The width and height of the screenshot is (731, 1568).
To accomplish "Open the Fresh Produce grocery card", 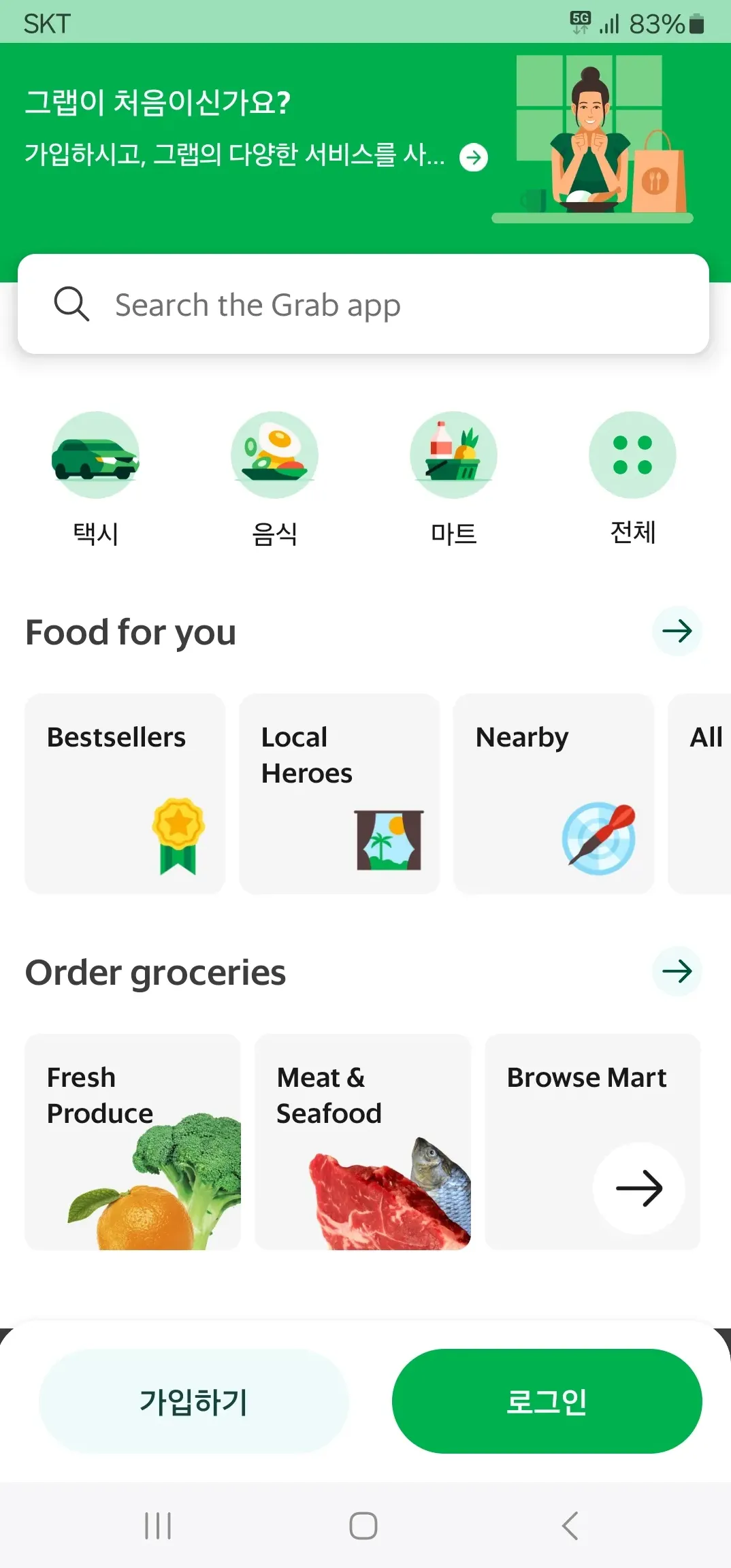I will coord(132,1142).
